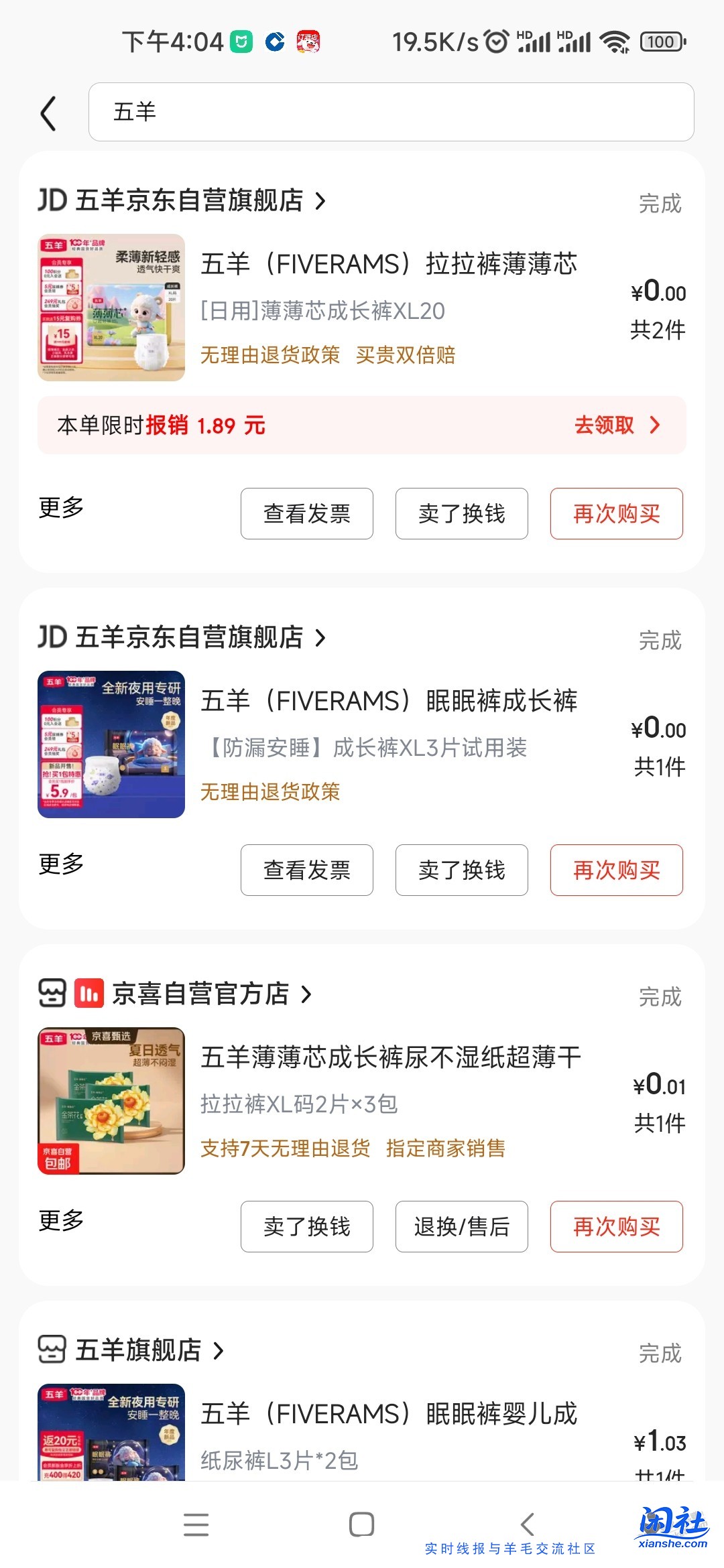Tap 查看发票 for the 眠眠裤成长裤 order
This screenshot has height=1568, width=724.
(306, 870)
